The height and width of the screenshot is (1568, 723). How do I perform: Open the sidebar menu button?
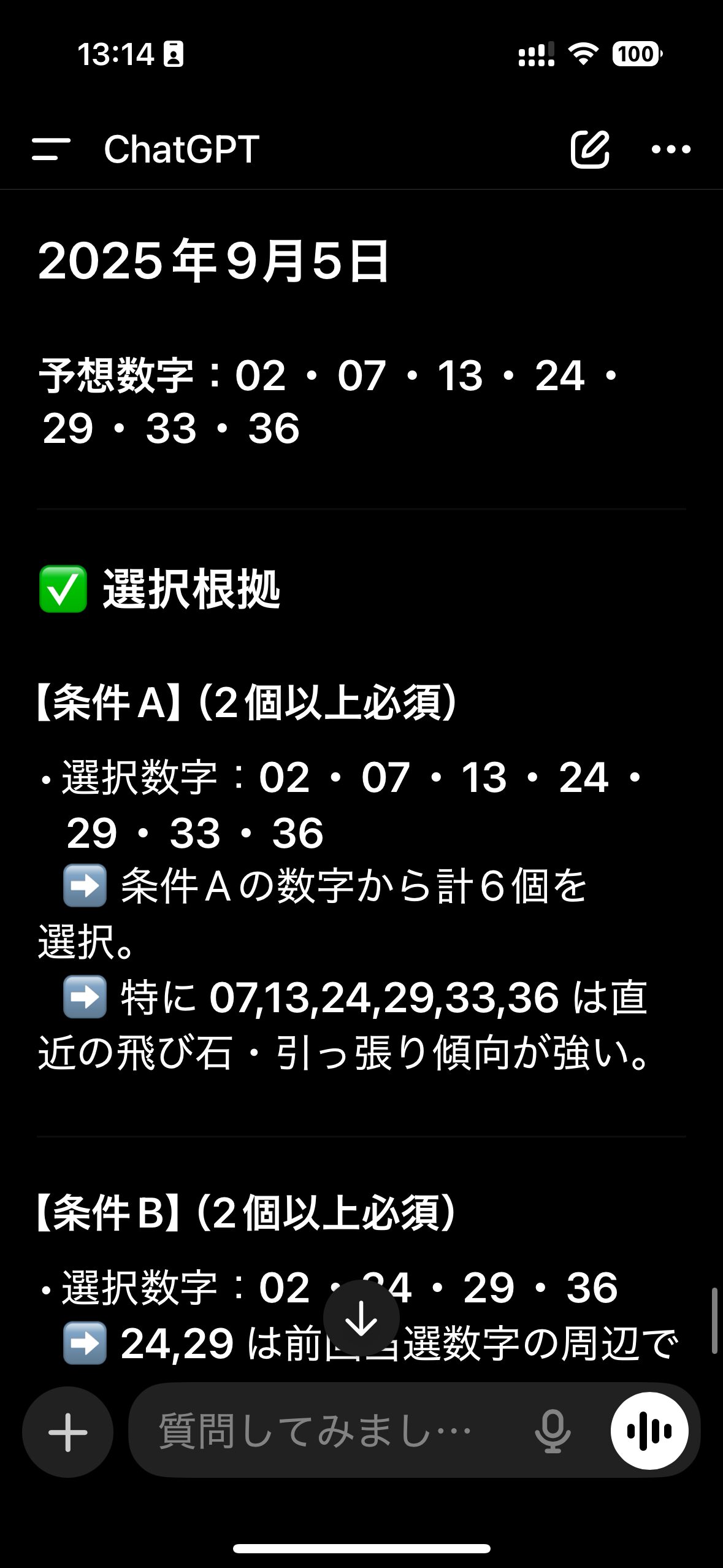pos(51,149)
